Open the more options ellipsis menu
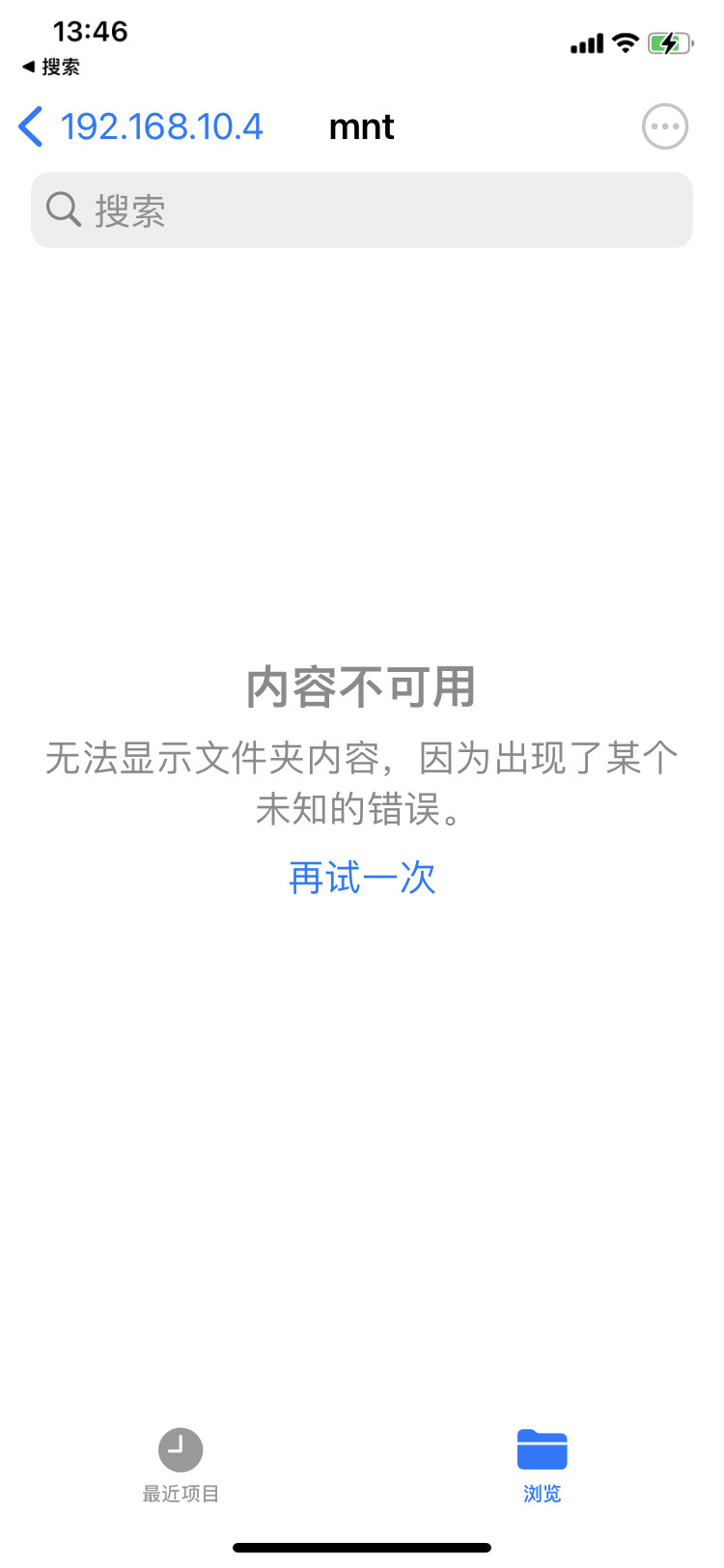724x1568 pixels. click(665, 126)
